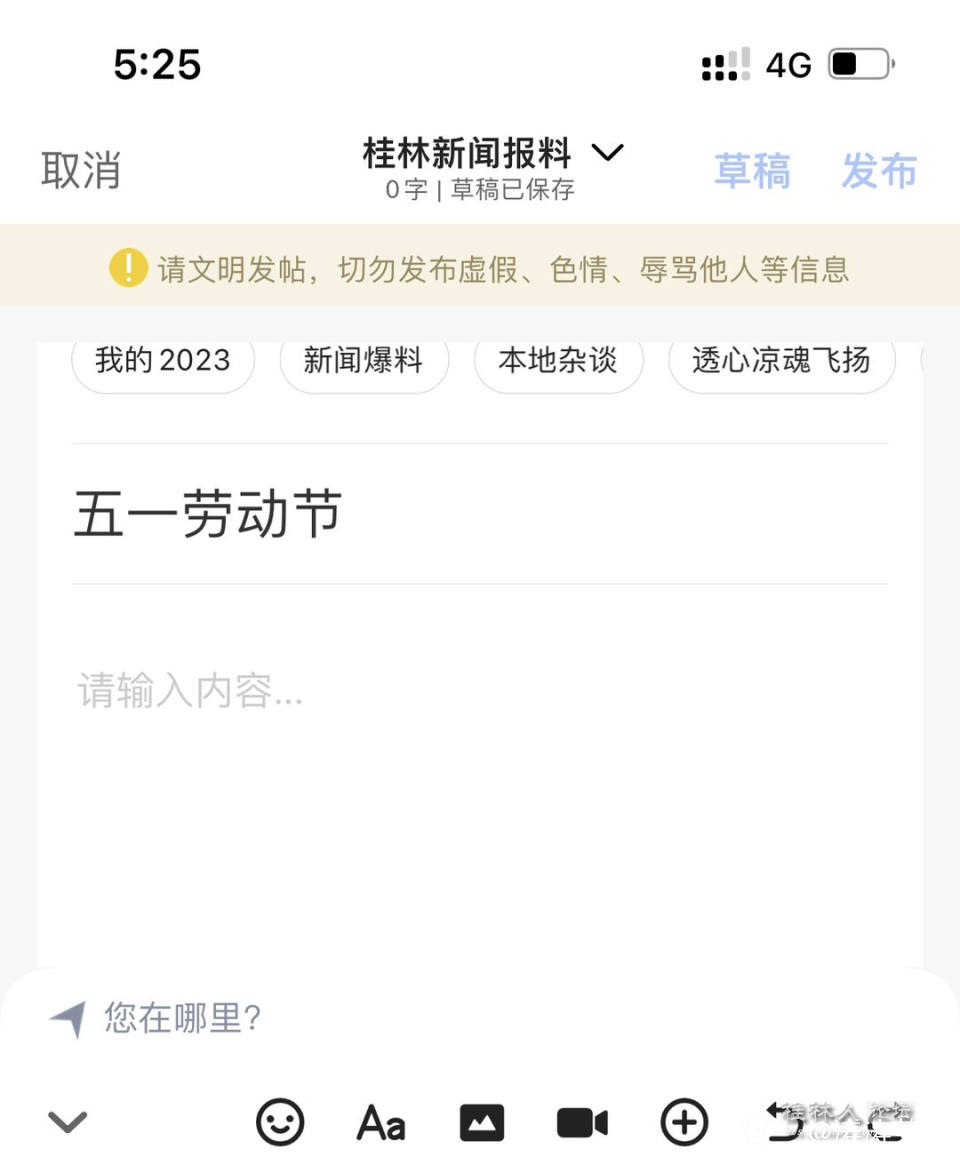Insert a picture into the post
This screenshot has height=1157, width=960.
tap(482, 1123)
